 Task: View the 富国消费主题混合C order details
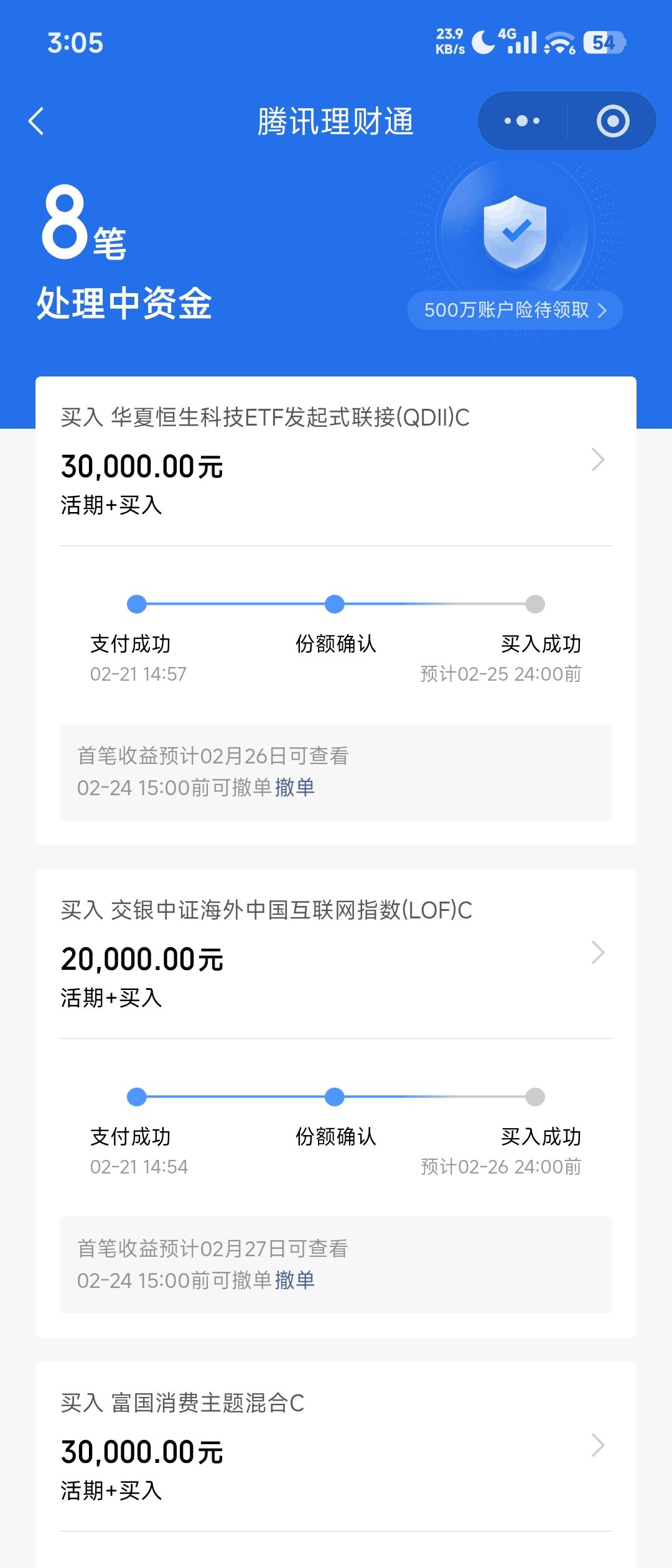pos(336,1447)
